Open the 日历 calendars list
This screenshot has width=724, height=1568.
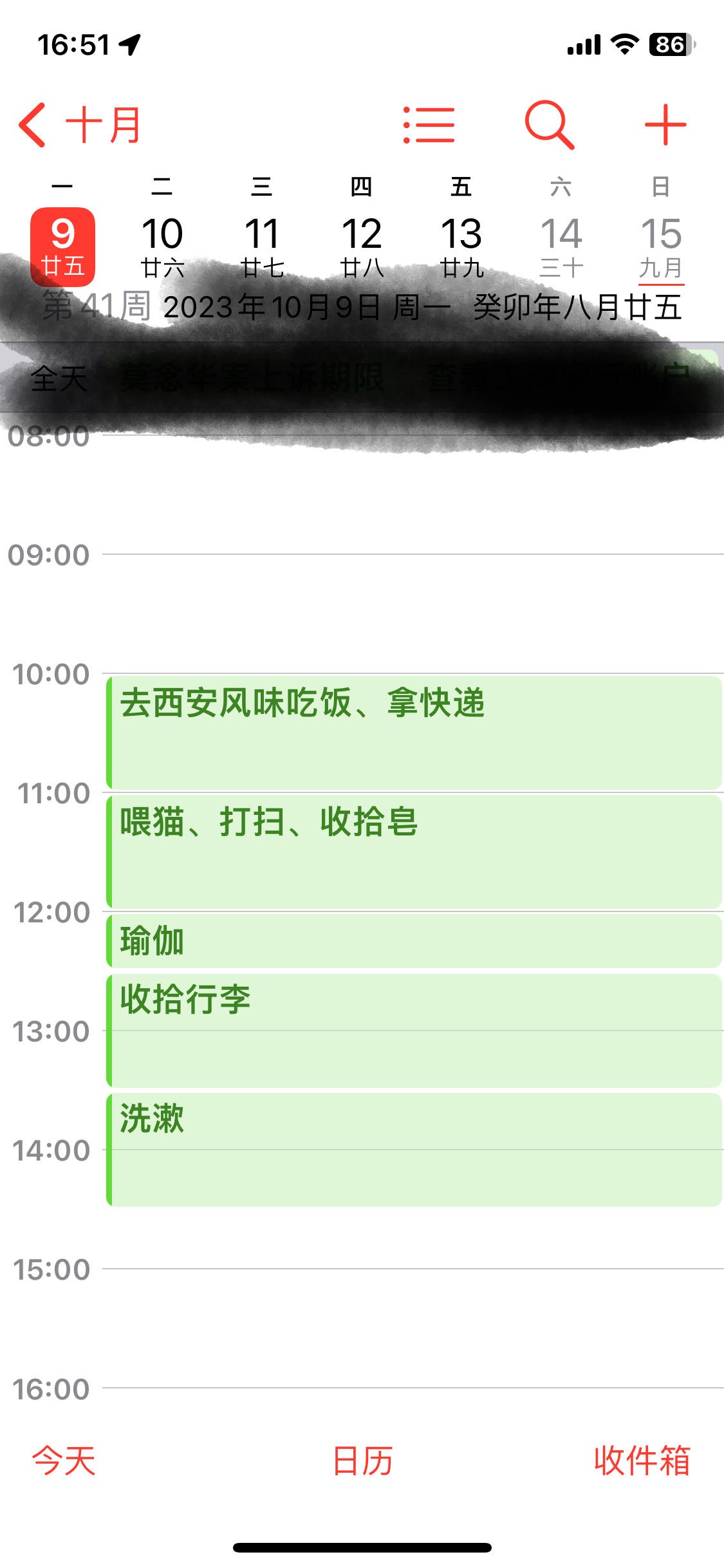[x=362, y=1460]
